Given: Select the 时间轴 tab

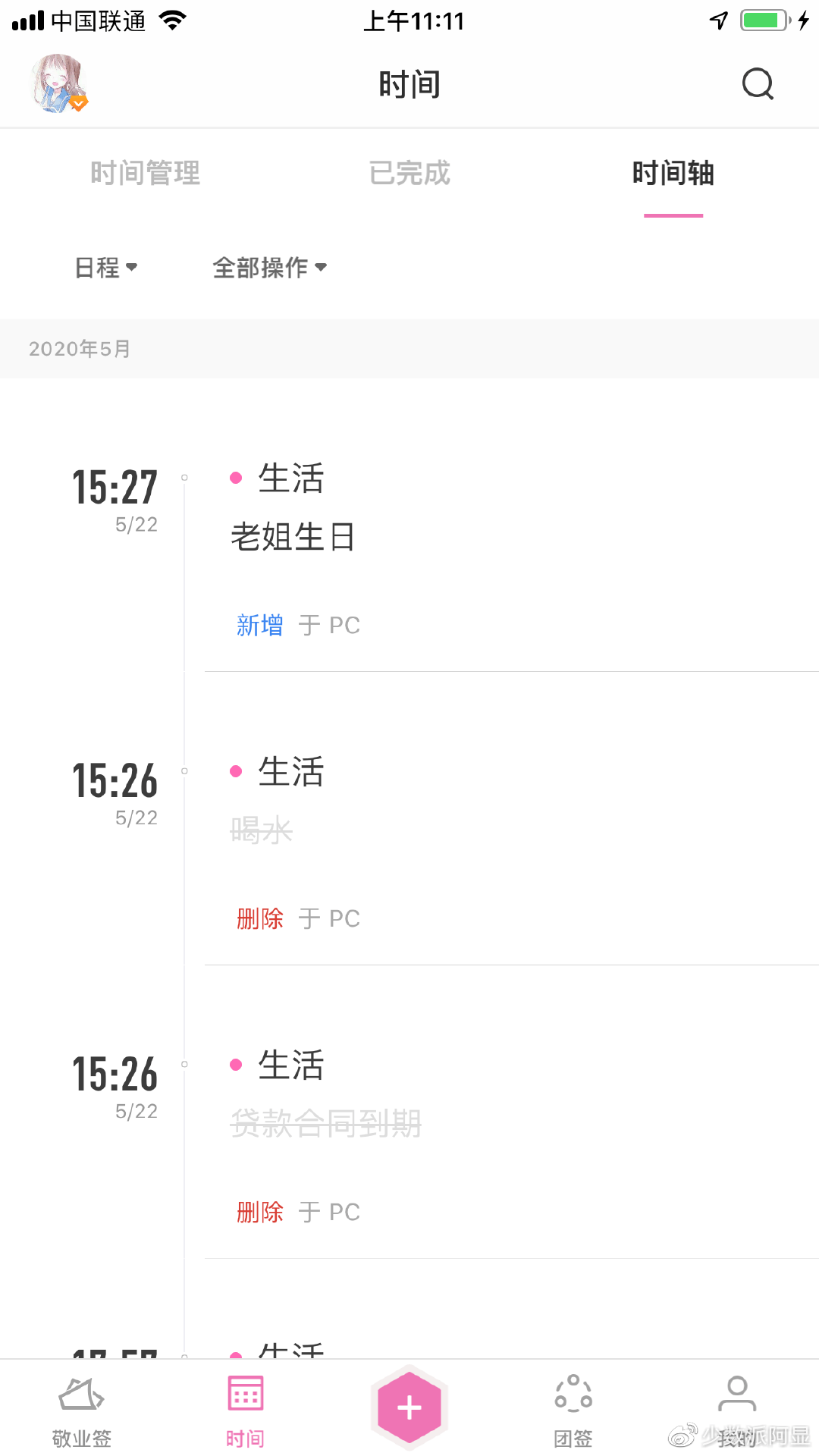Looking at the screenshot, I should point(673,173).
